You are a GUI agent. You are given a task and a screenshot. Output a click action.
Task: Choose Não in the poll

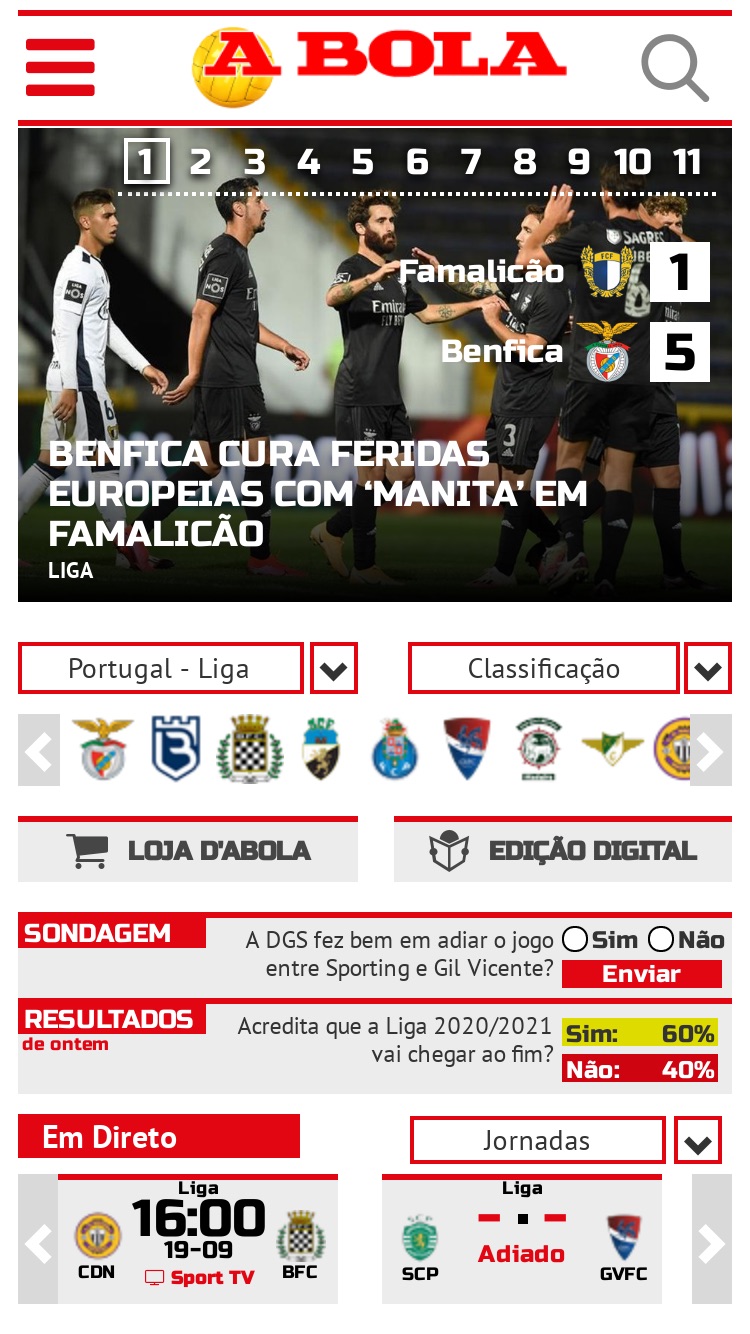click(x=686, y=940)
